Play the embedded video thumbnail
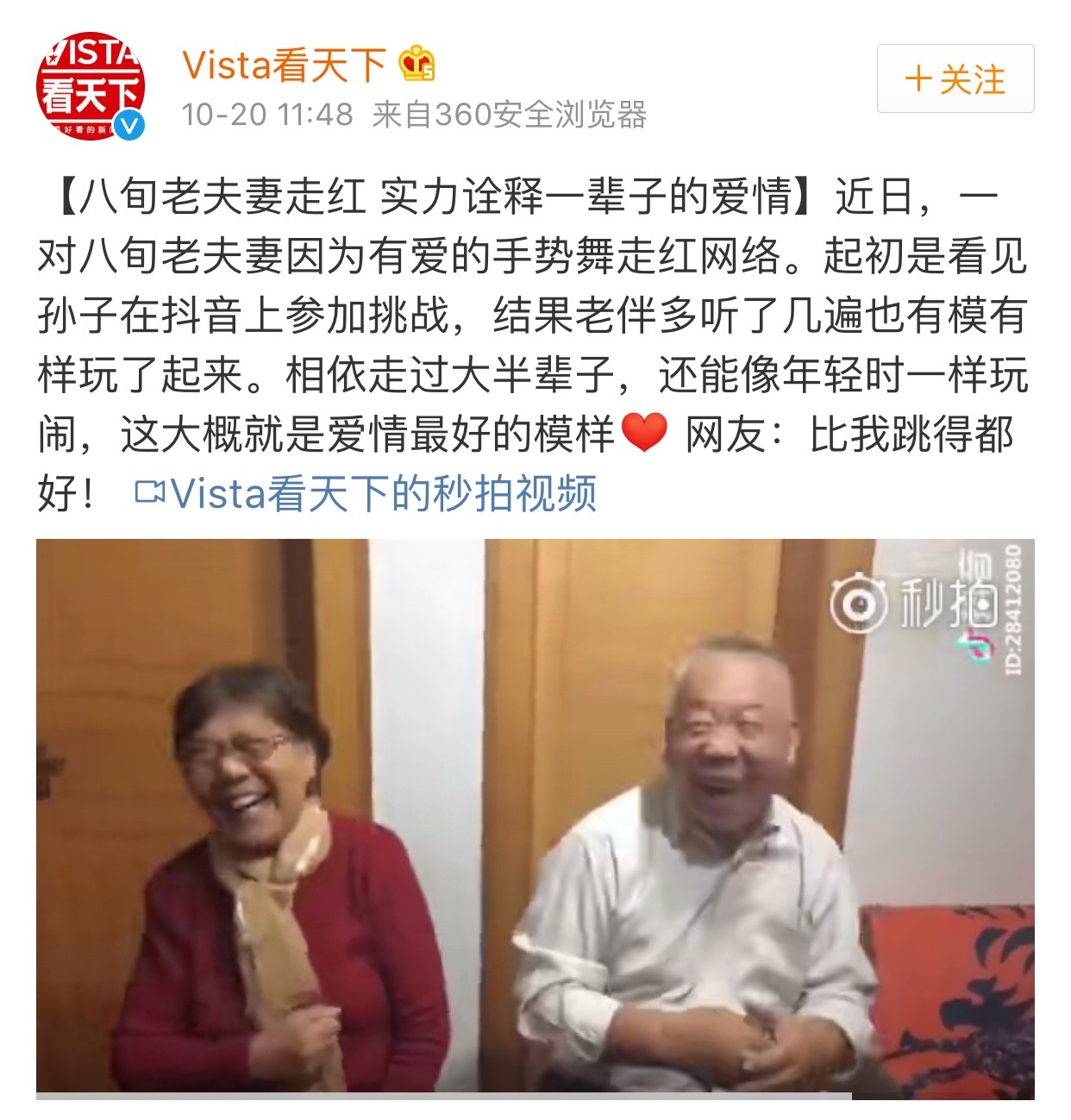This screenshot has width=1071, height=1120. coord(535,828)
